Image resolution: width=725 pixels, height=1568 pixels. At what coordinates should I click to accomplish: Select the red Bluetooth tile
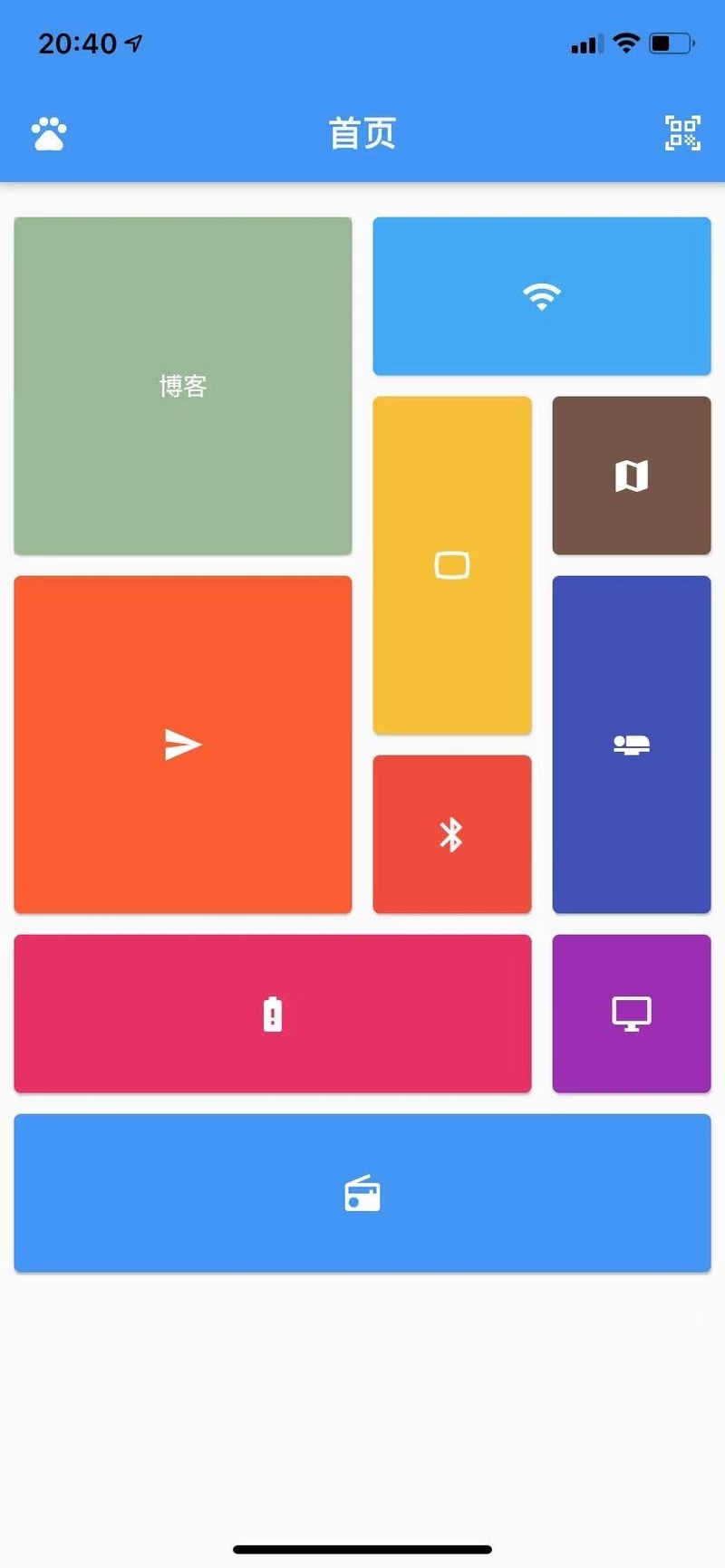(x=452, y=834)
